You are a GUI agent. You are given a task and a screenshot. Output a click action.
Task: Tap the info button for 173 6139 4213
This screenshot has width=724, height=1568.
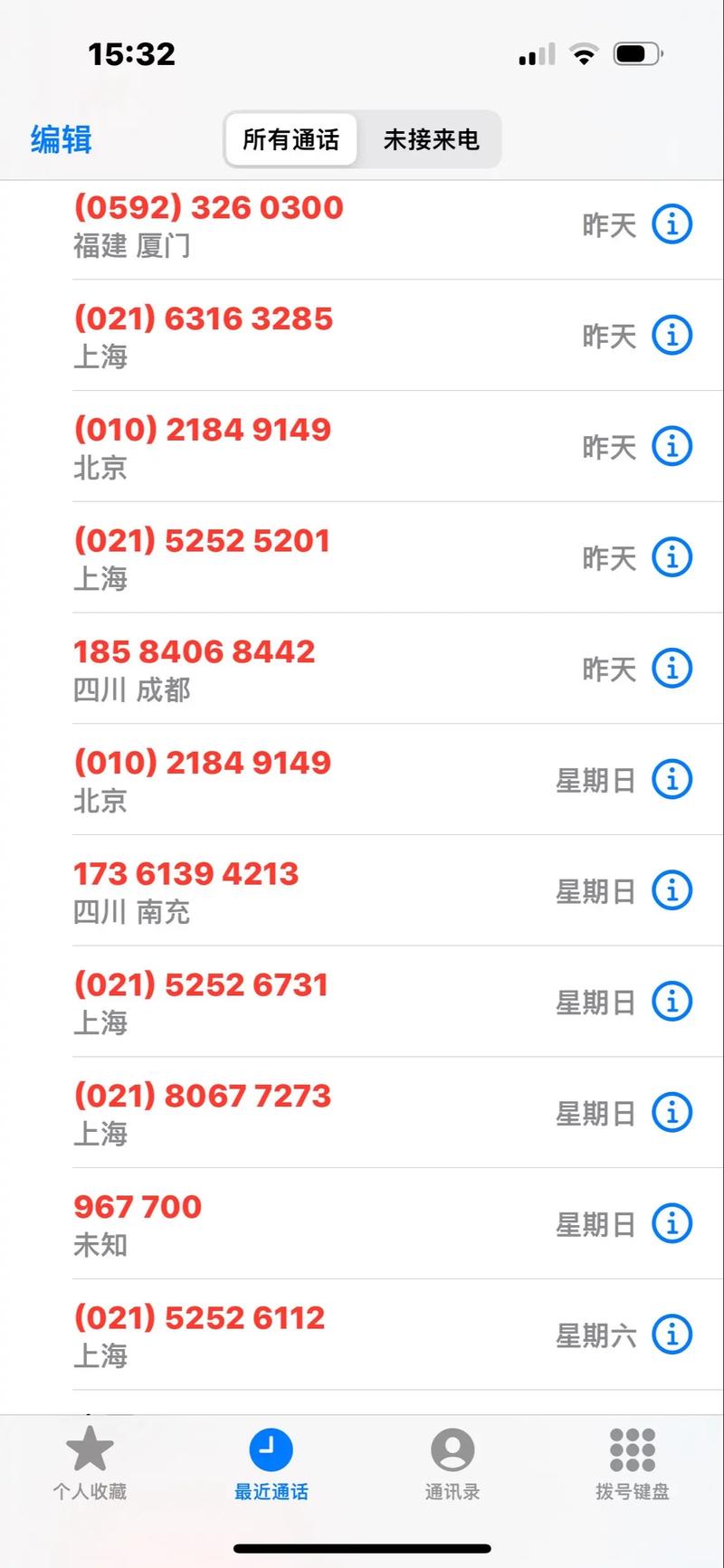point(672,890)
